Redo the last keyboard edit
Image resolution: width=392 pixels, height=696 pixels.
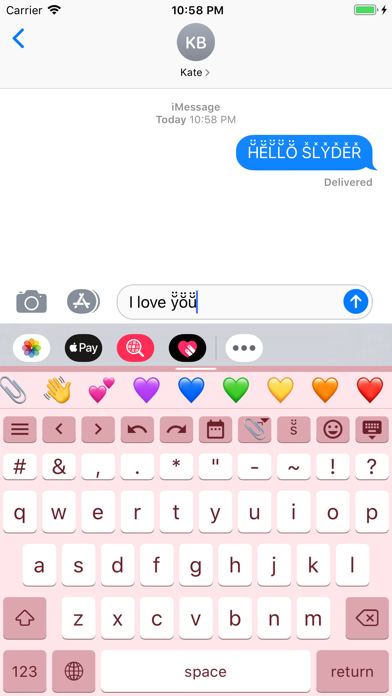(176, 429)
